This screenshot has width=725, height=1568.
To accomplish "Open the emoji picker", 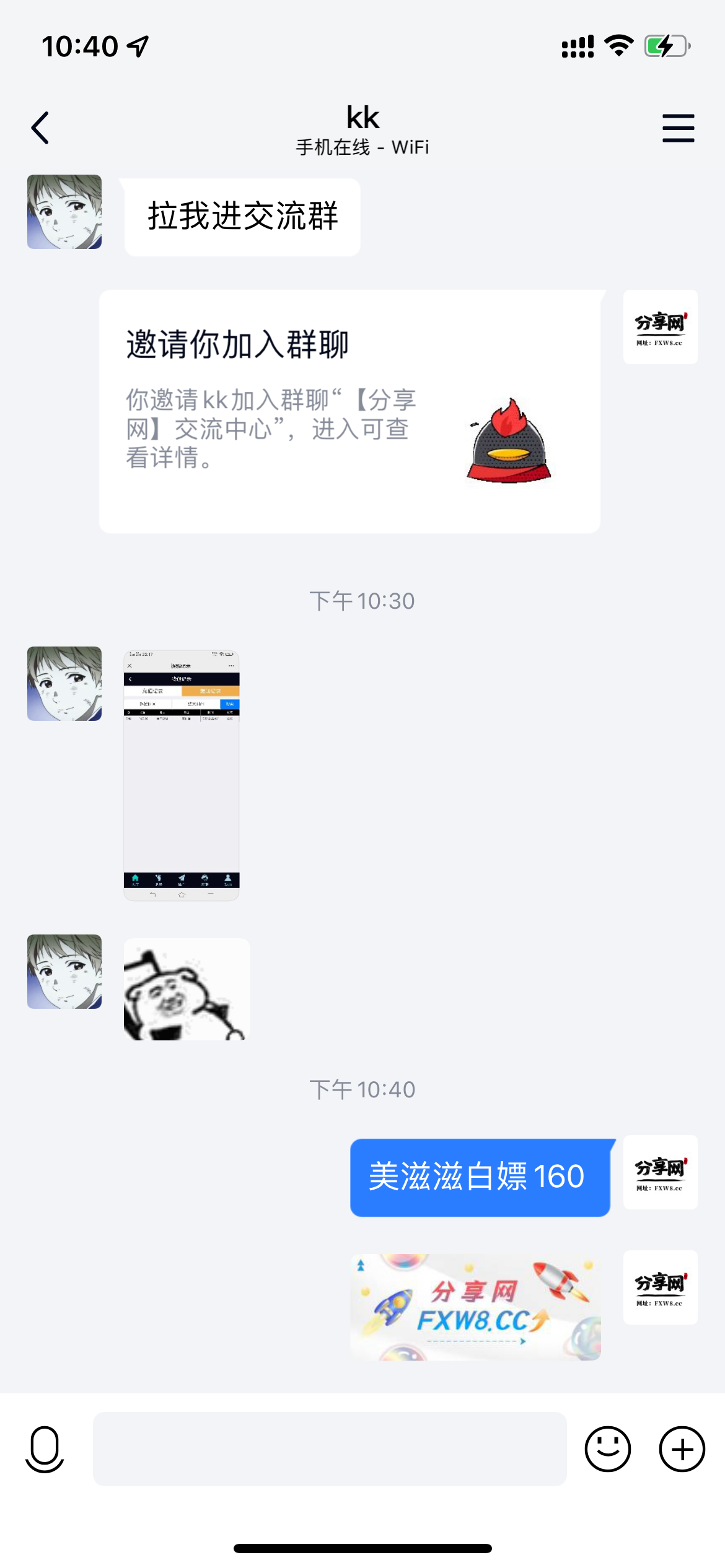I will pos(607,1449).
